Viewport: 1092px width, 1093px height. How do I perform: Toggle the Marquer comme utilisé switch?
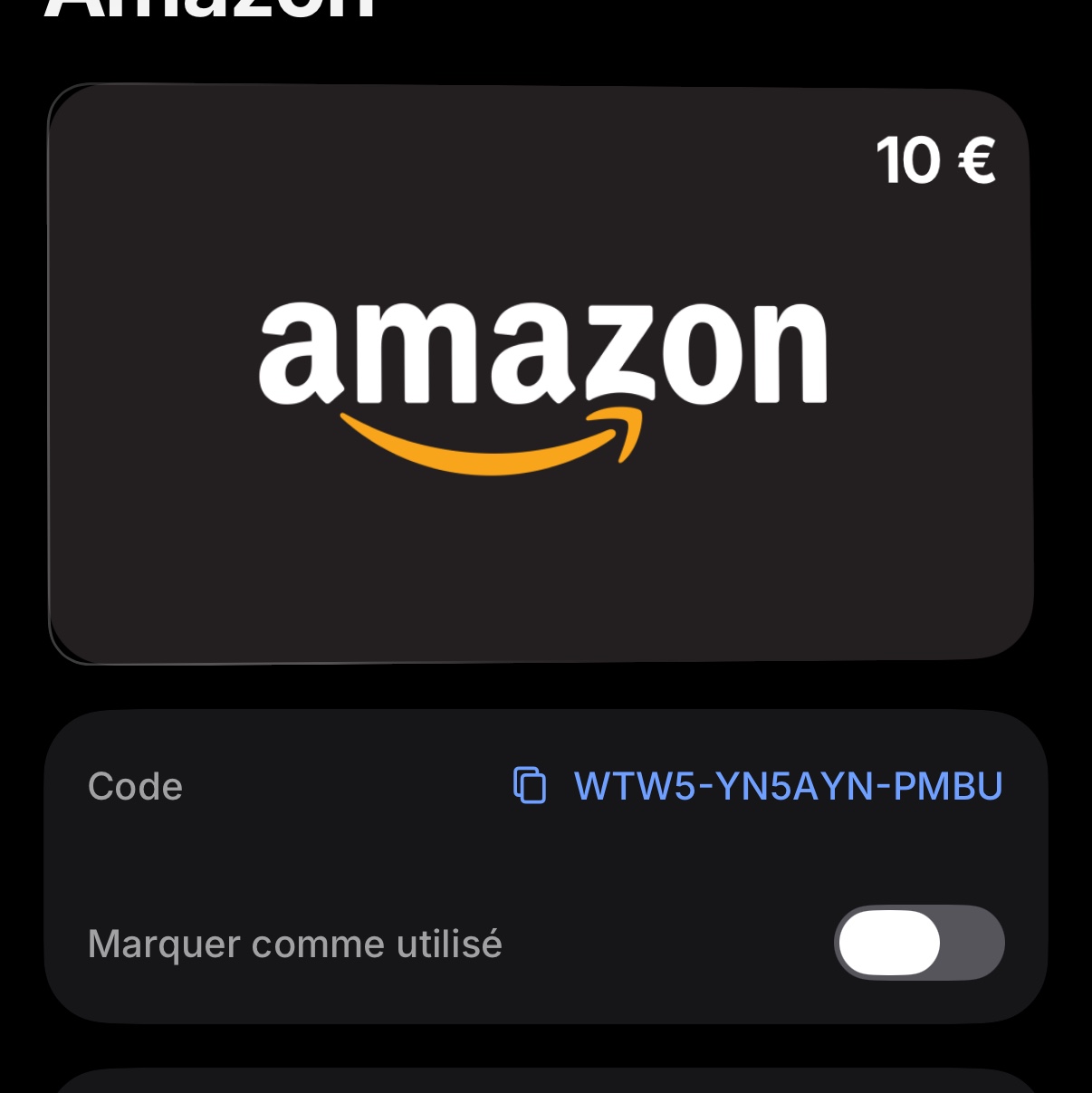pos(918,943)
